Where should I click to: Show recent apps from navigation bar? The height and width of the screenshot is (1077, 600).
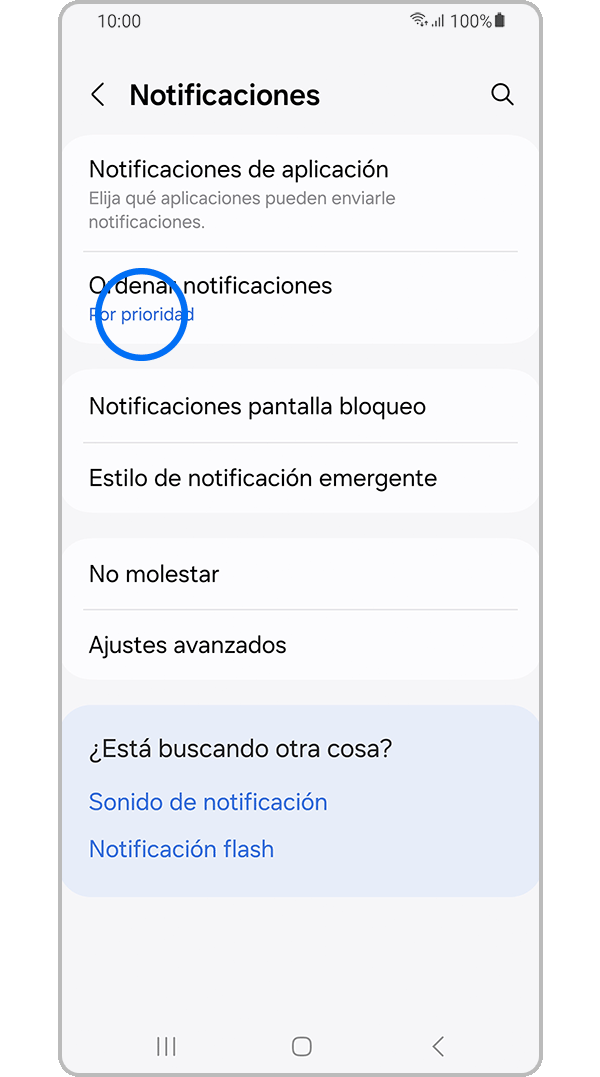coord(166,1046)
